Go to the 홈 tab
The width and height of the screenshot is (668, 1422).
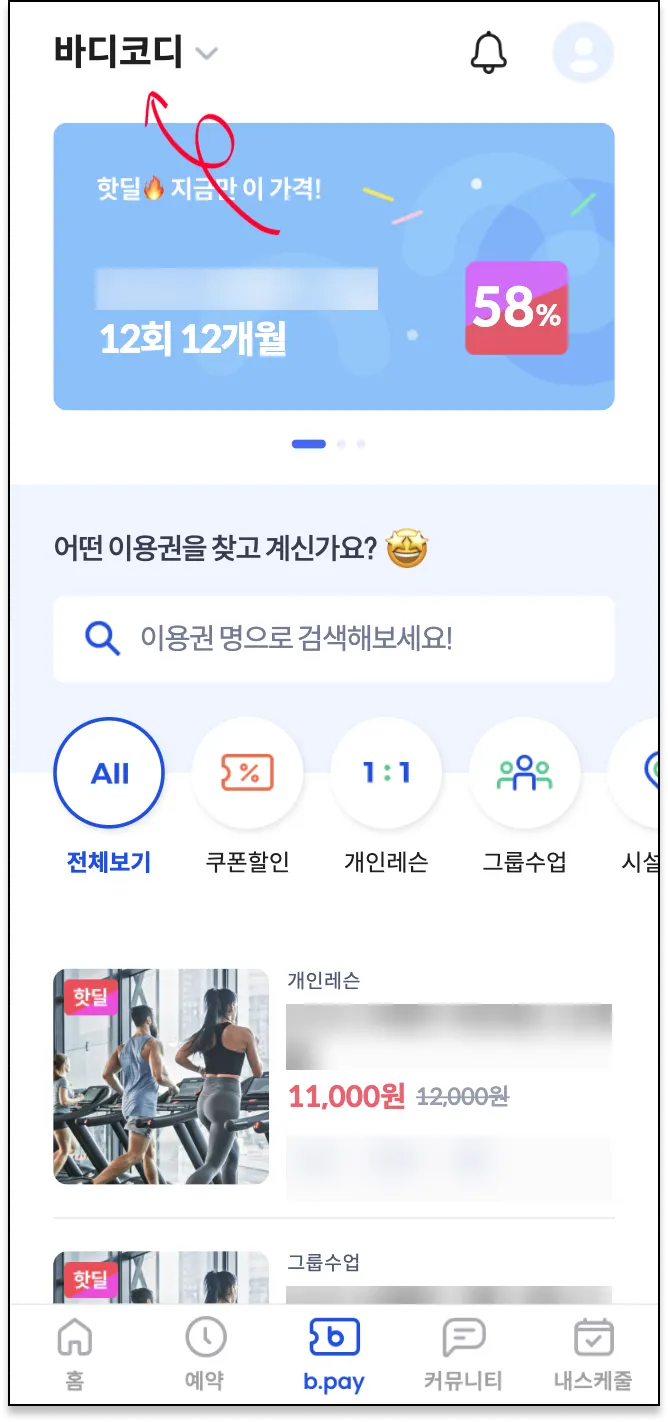click(75, 1355)
